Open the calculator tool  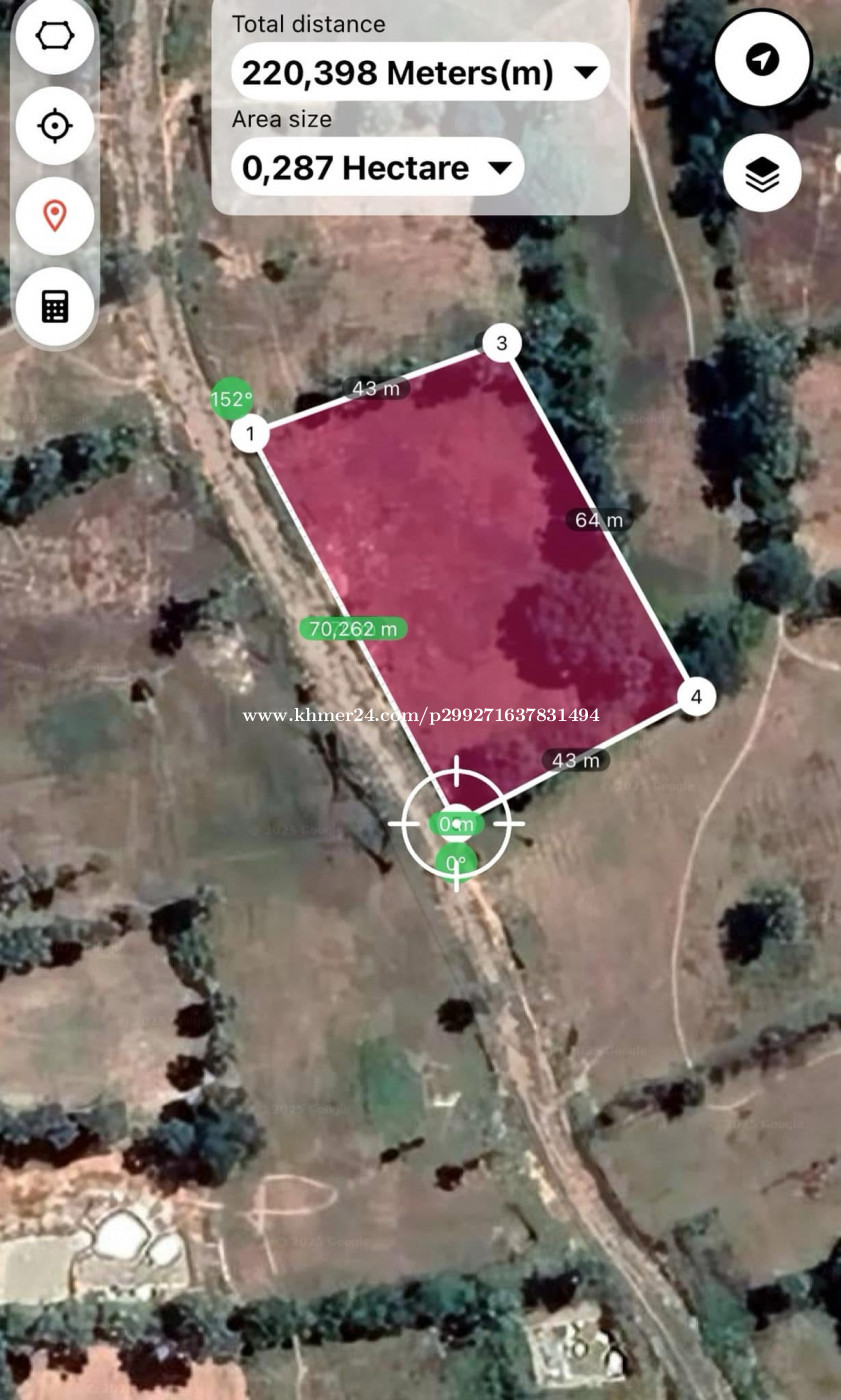[x=55, y=307]
